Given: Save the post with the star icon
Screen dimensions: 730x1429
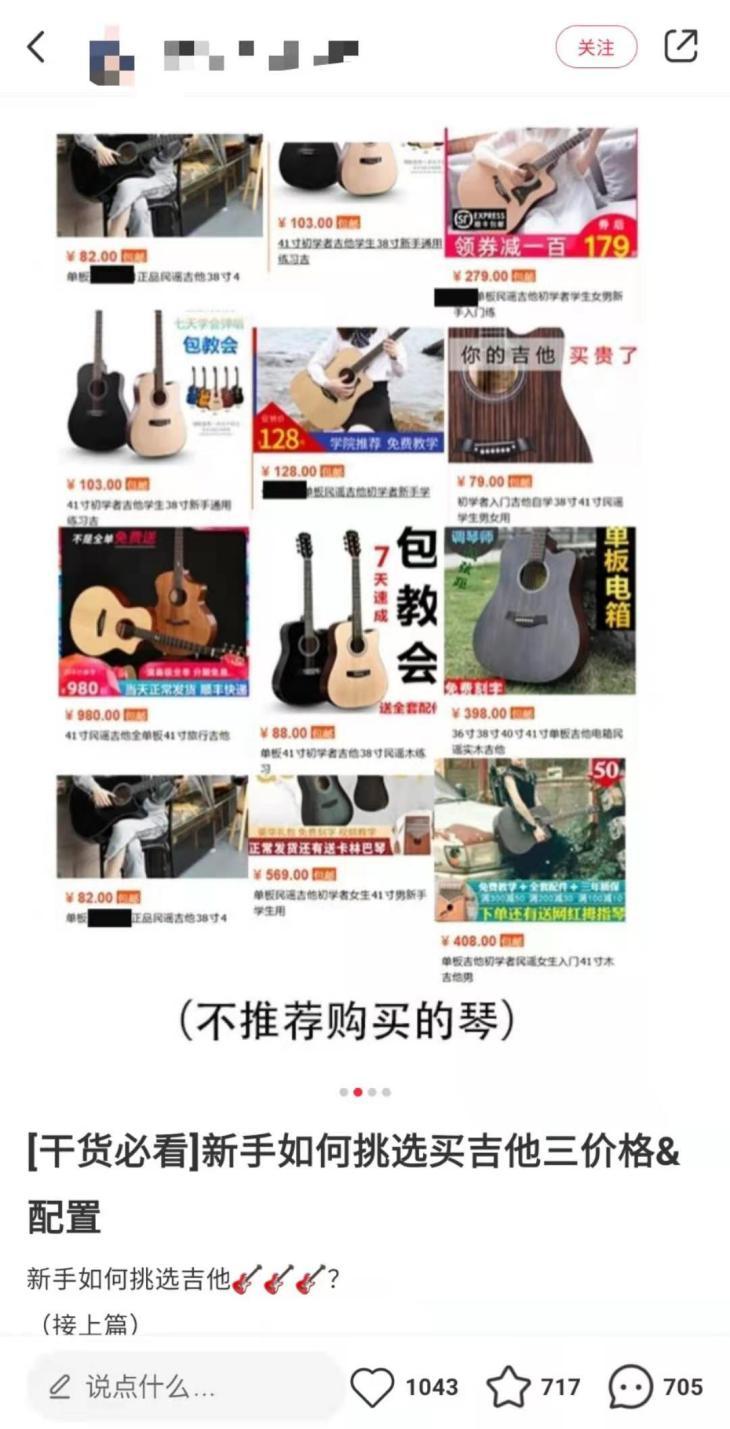Looking at the screenshot, I should 508,1387.
